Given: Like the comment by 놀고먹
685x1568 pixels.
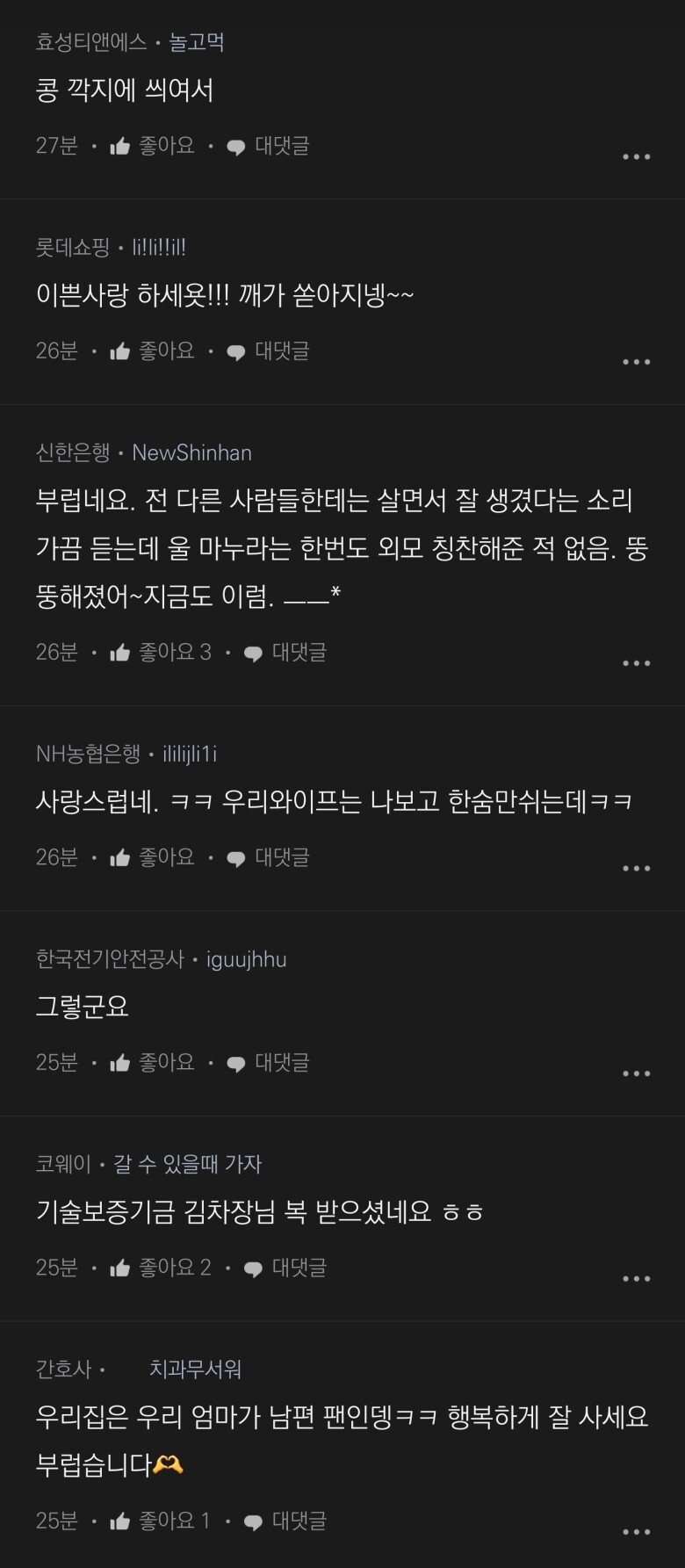Looking at the screenshot, I should coord(152,146).
